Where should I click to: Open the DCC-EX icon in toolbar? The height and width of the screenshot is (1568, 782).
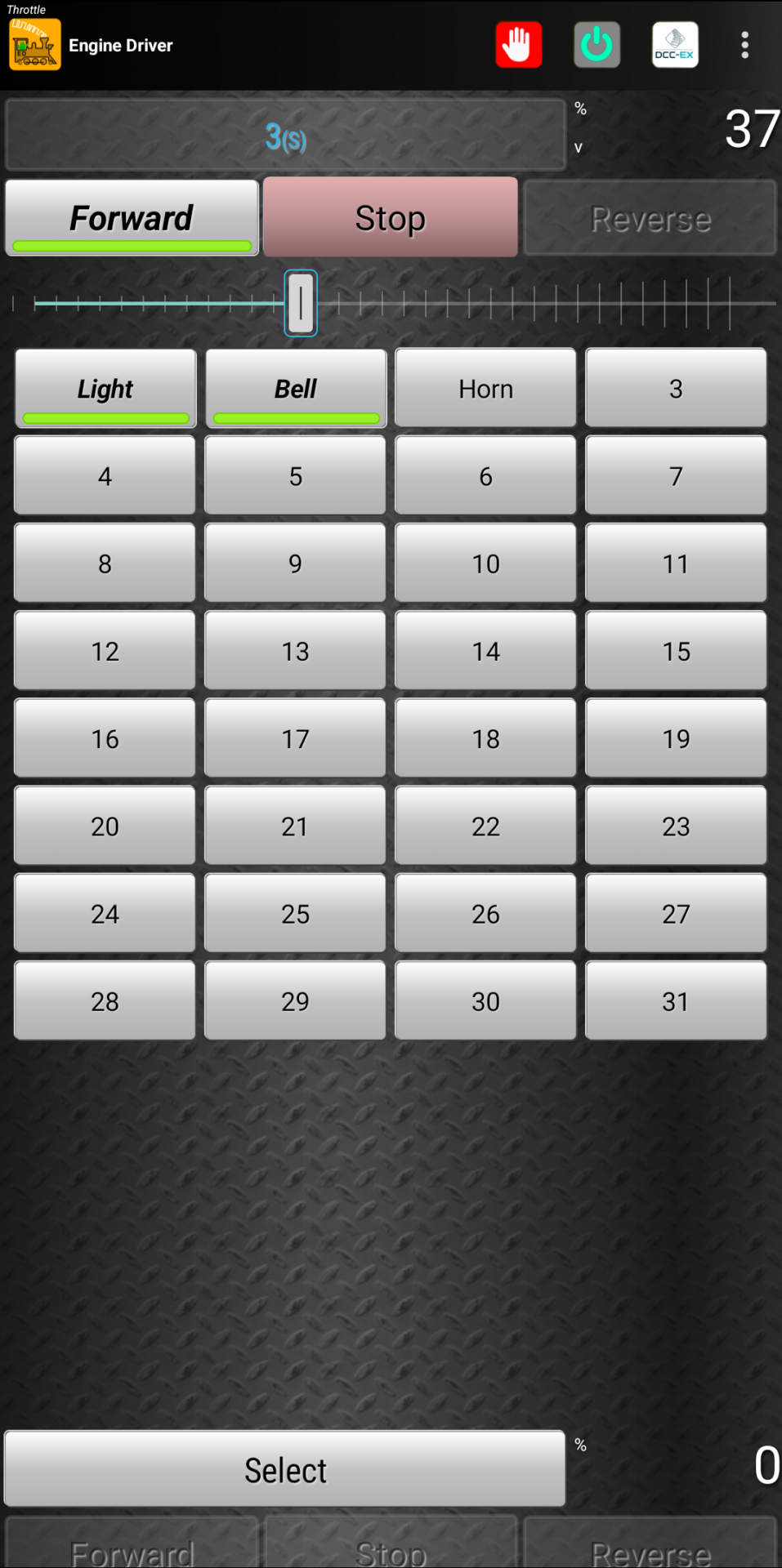[x=675, y=45]
